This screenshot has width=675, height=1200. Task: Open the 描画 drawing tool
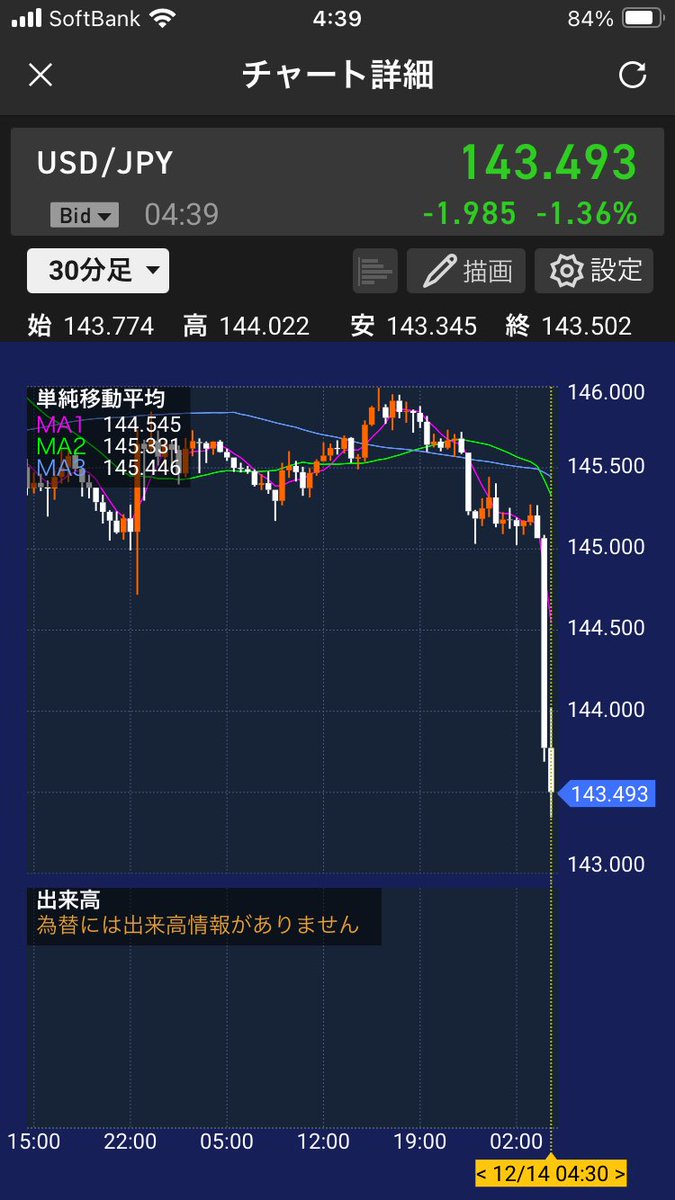click(x=467, y=271)
